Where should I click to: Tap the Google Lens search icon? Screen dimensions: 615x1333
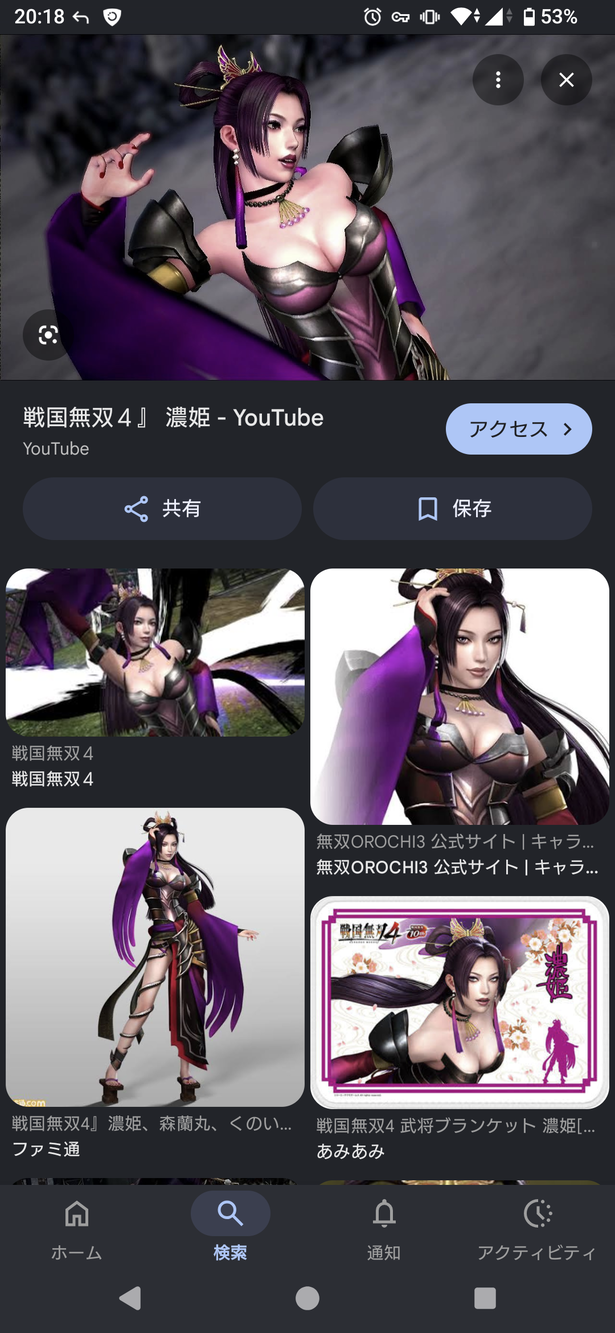click(x=48, y=335)
